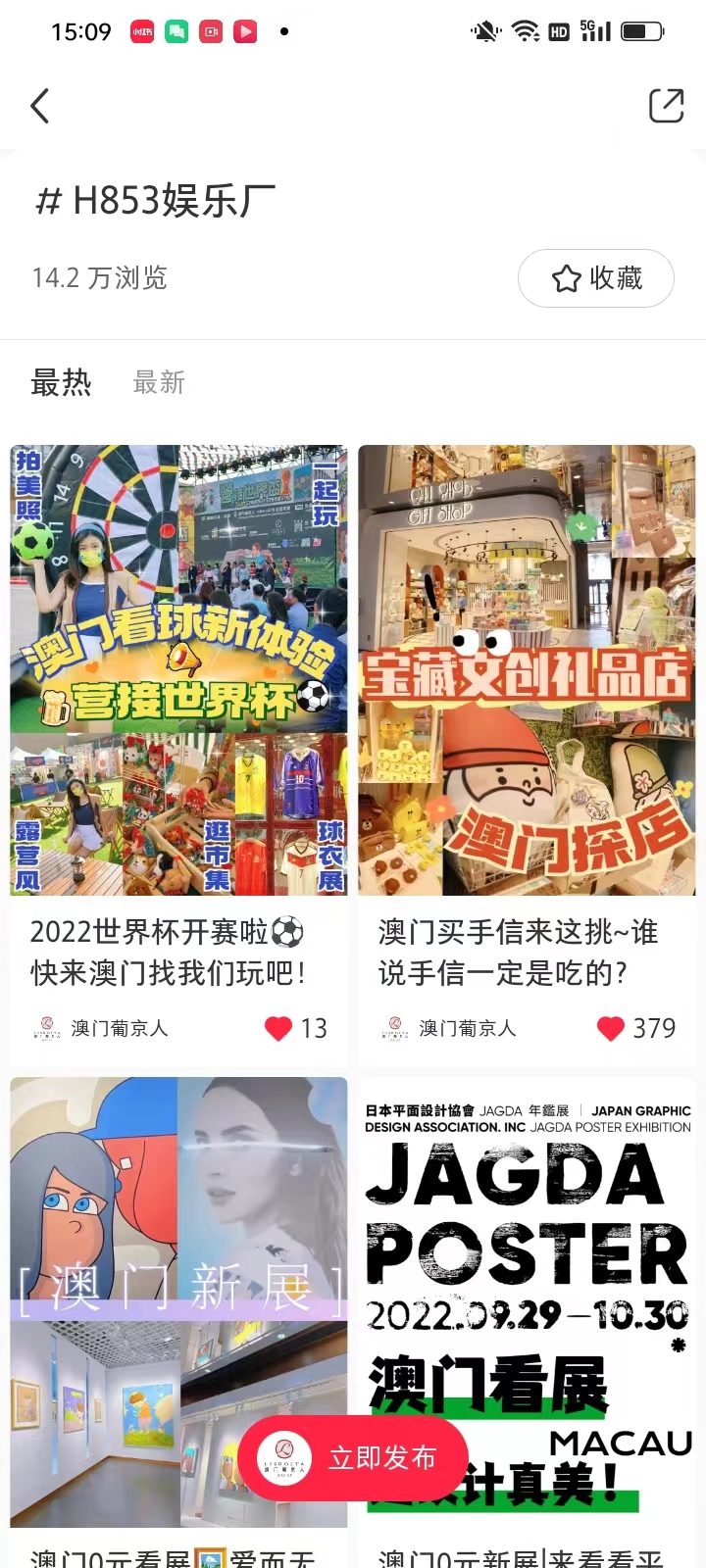706x1568 pixels.
Task: Share this H853娱乐厂 topic page
Action: point(666,106)
